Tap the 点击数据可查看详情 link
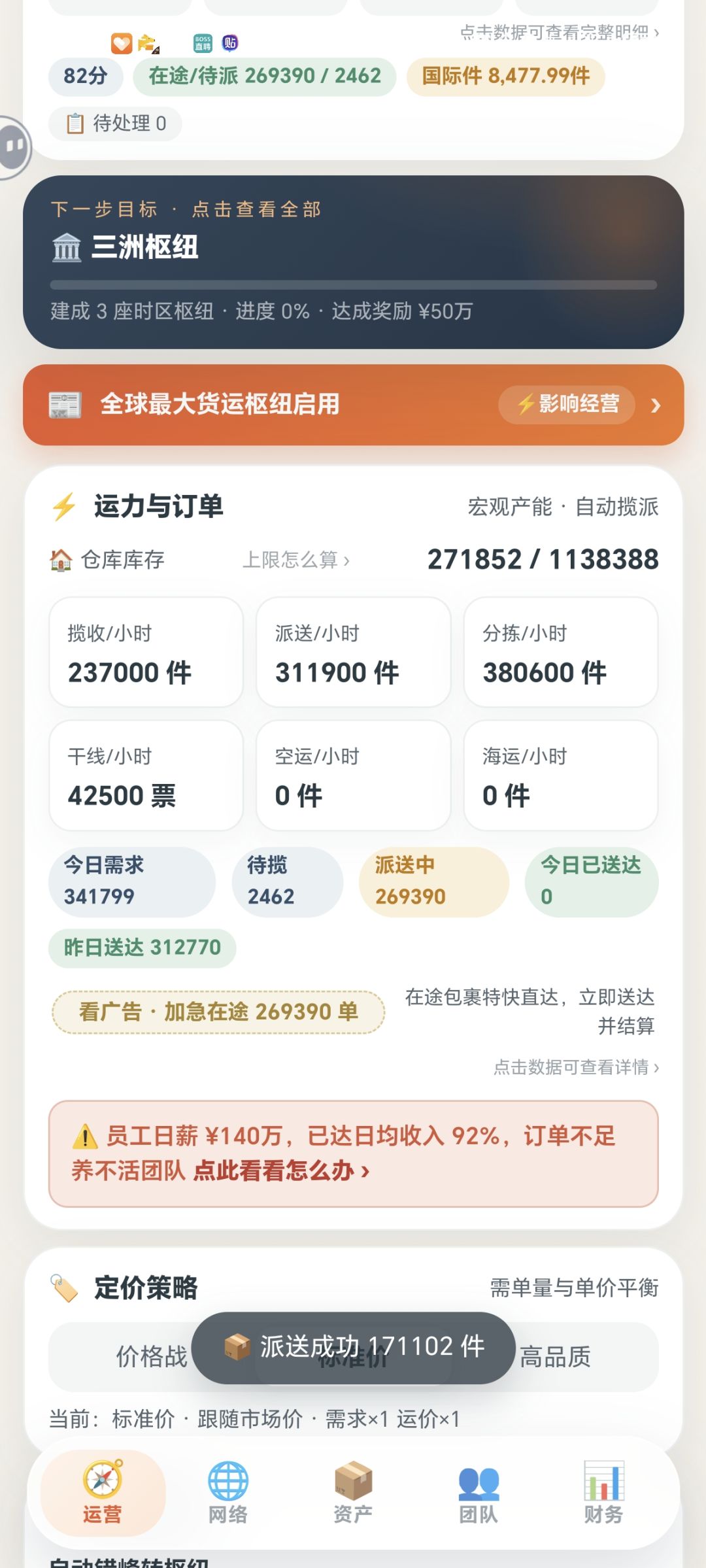 (577, 1067)
